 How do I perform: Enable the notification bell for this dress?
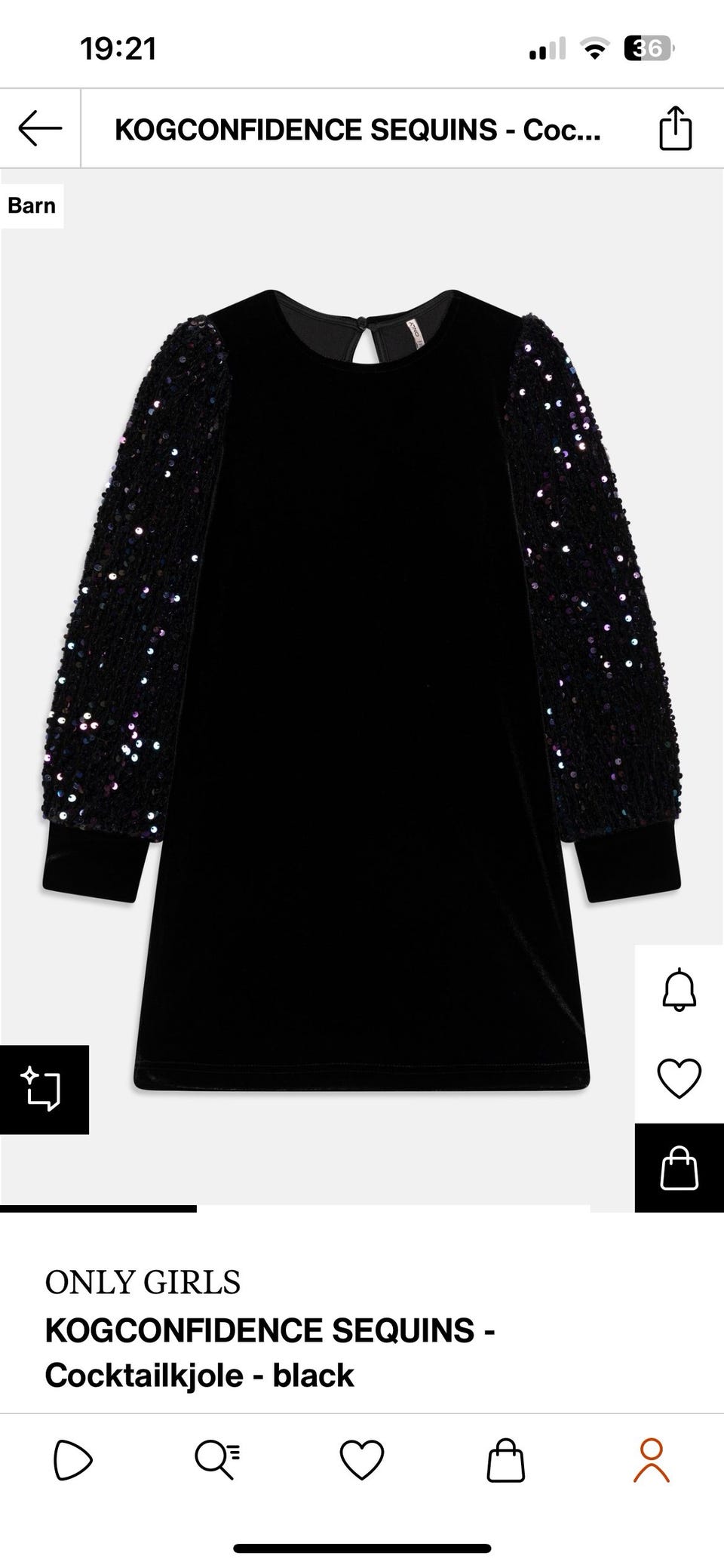tap(679, 989)
